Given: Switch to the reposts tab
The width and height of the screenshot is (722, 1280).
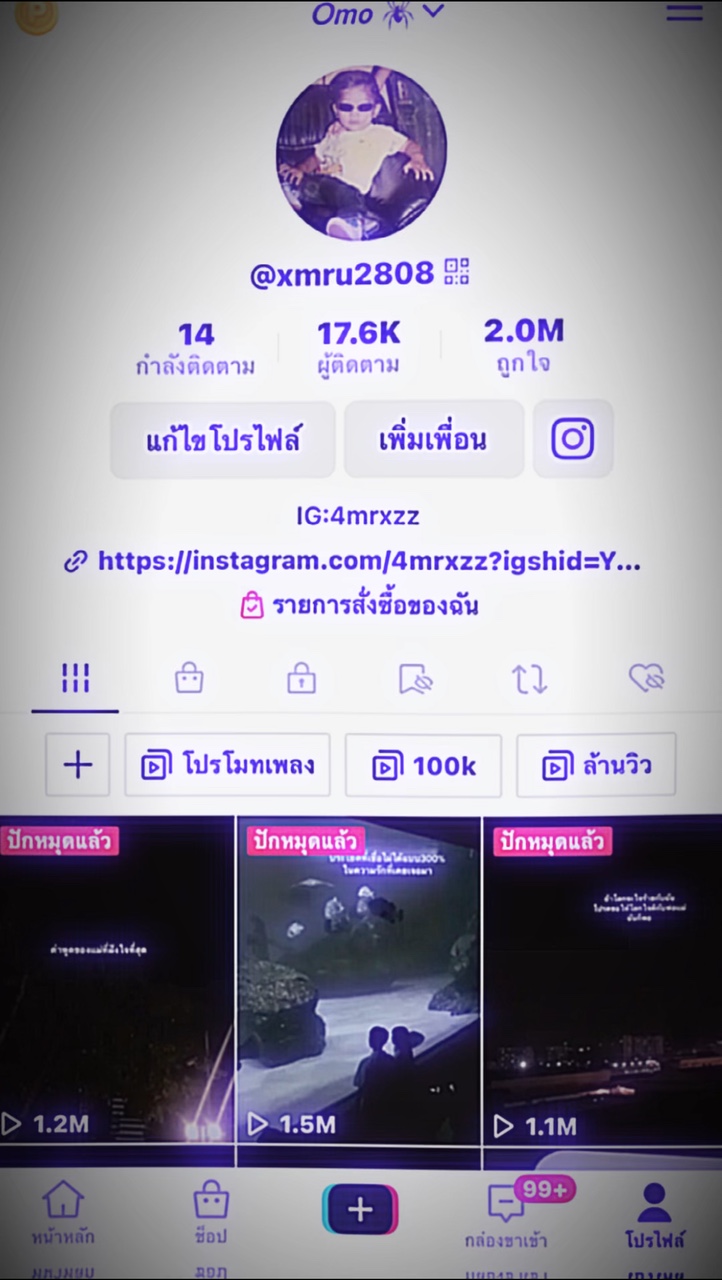Looking at the screenshot, I should pos(529,679).
